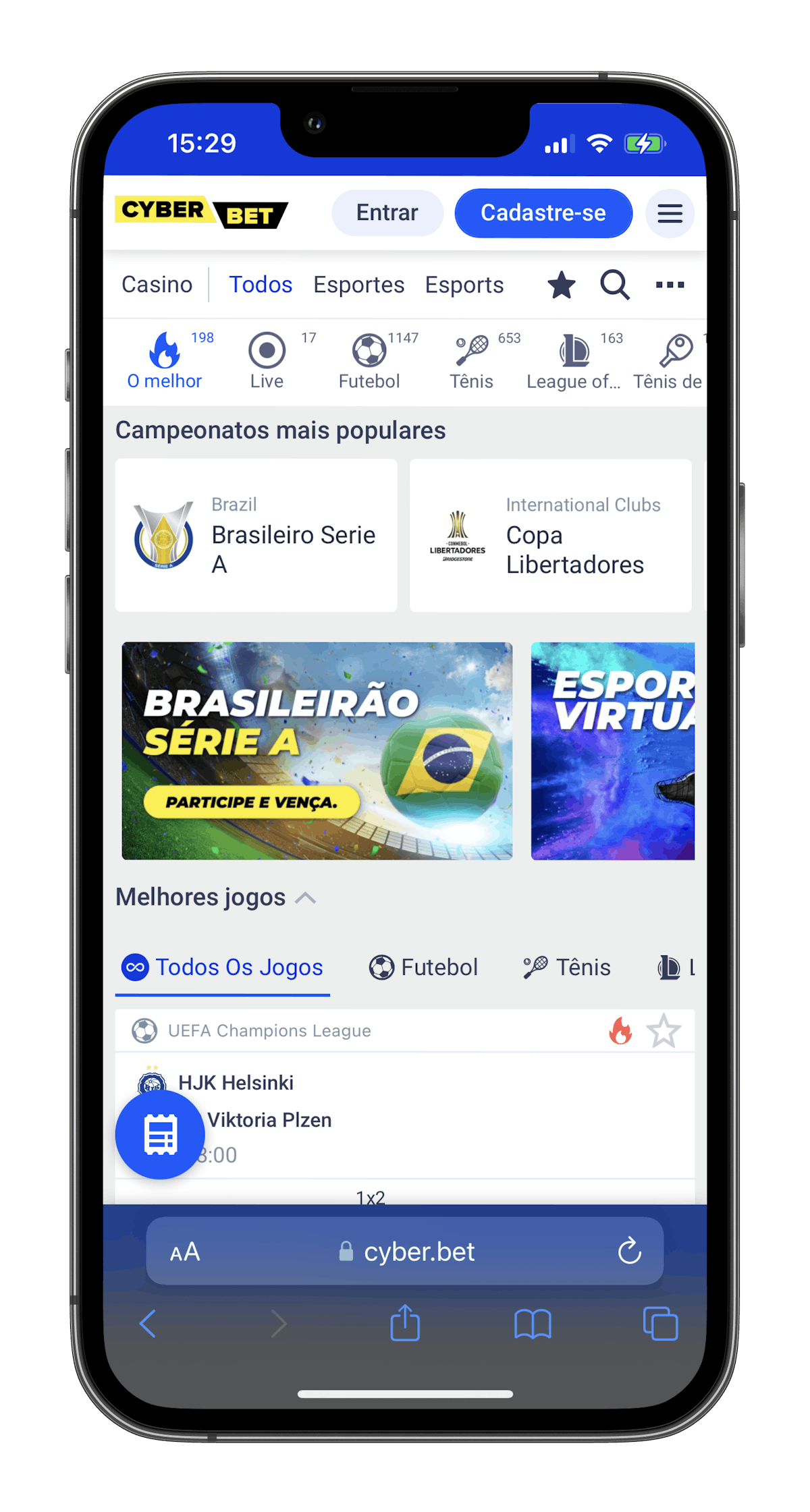The image size is (810, 1512).
Task: Open favorites star in top navigation
Action: click(x=561, y=285)
